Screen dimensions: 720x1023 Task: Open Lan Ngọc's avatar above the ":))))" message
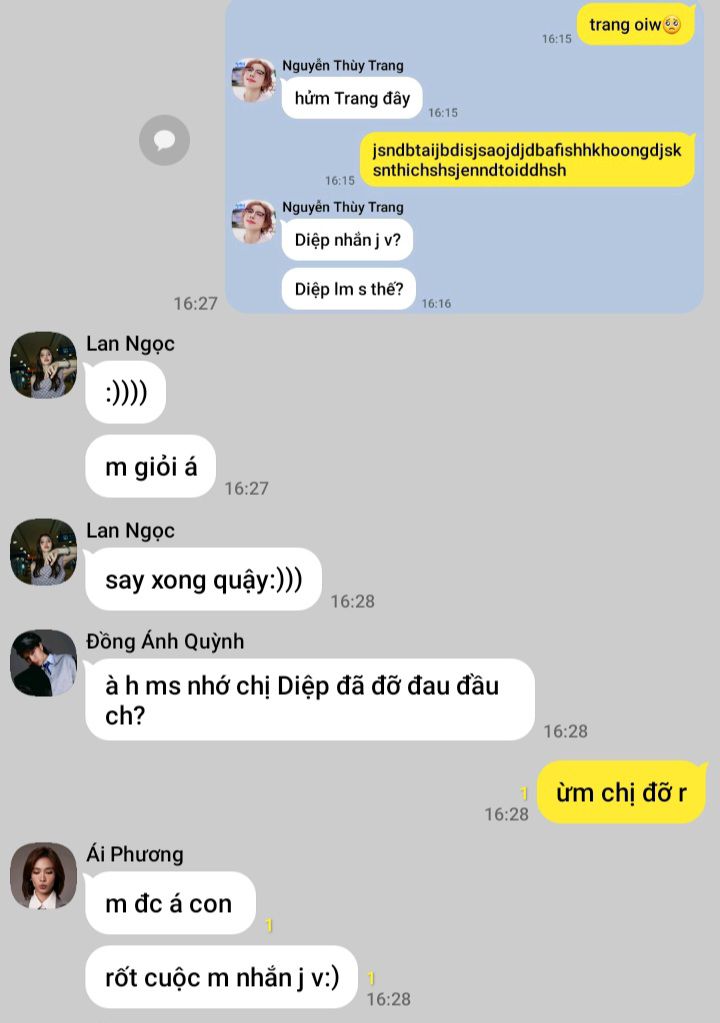coord(43,365)
